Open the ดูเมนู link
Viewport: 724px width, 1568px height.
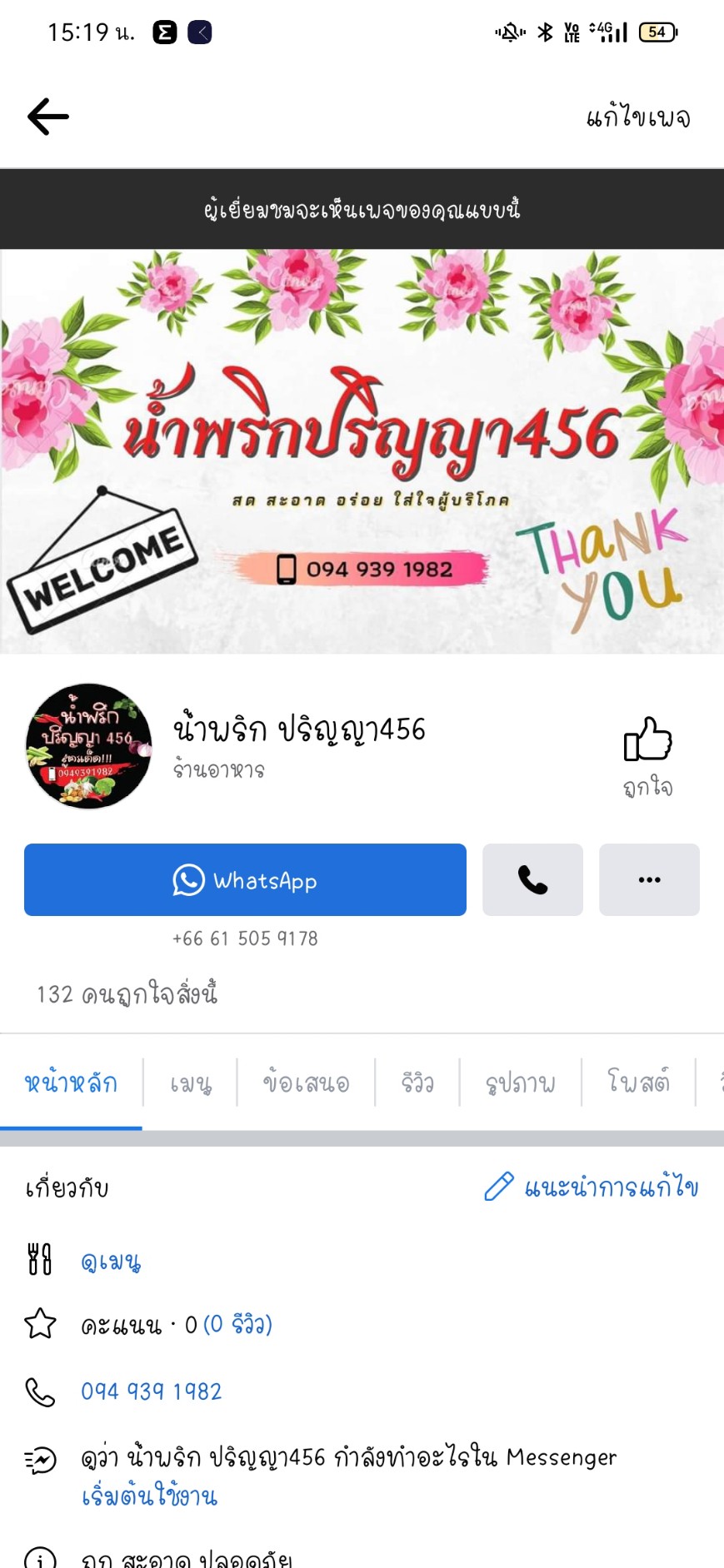pyautogui.click(x=111, y=1261)
